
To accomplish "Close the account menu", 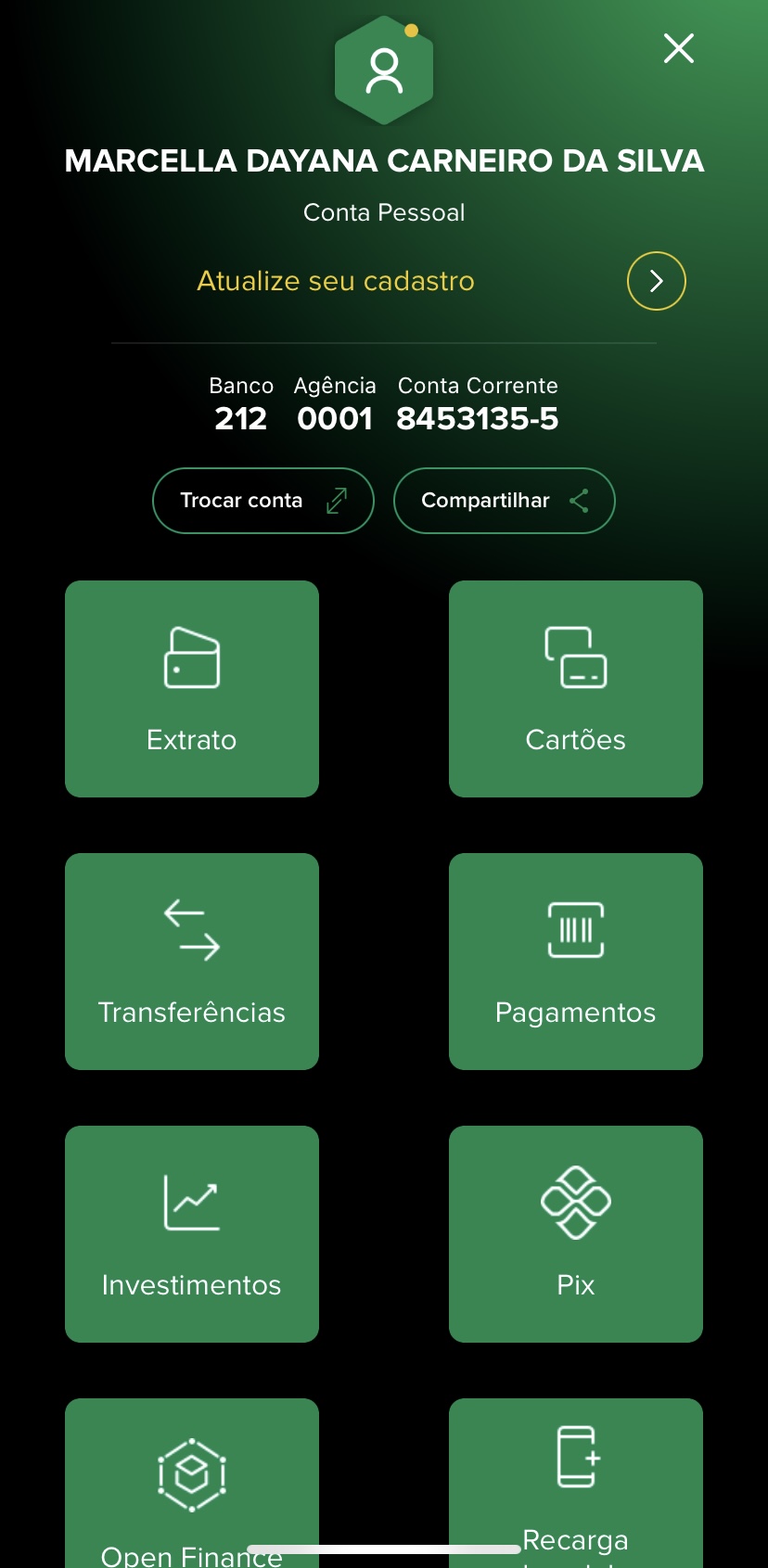I will [x=679, y=48].
